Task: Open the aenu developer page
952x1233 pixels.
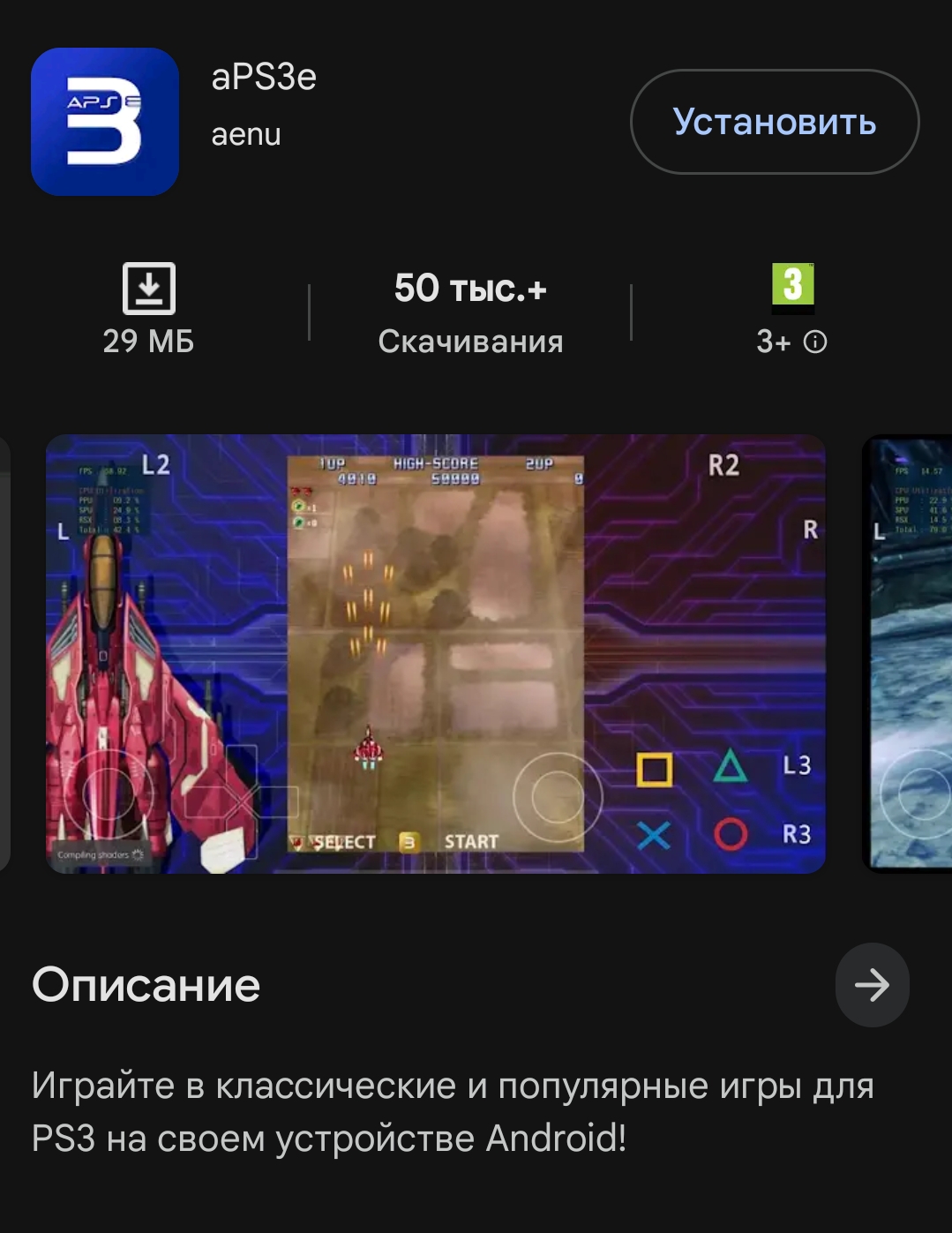Action: [246, 135]
